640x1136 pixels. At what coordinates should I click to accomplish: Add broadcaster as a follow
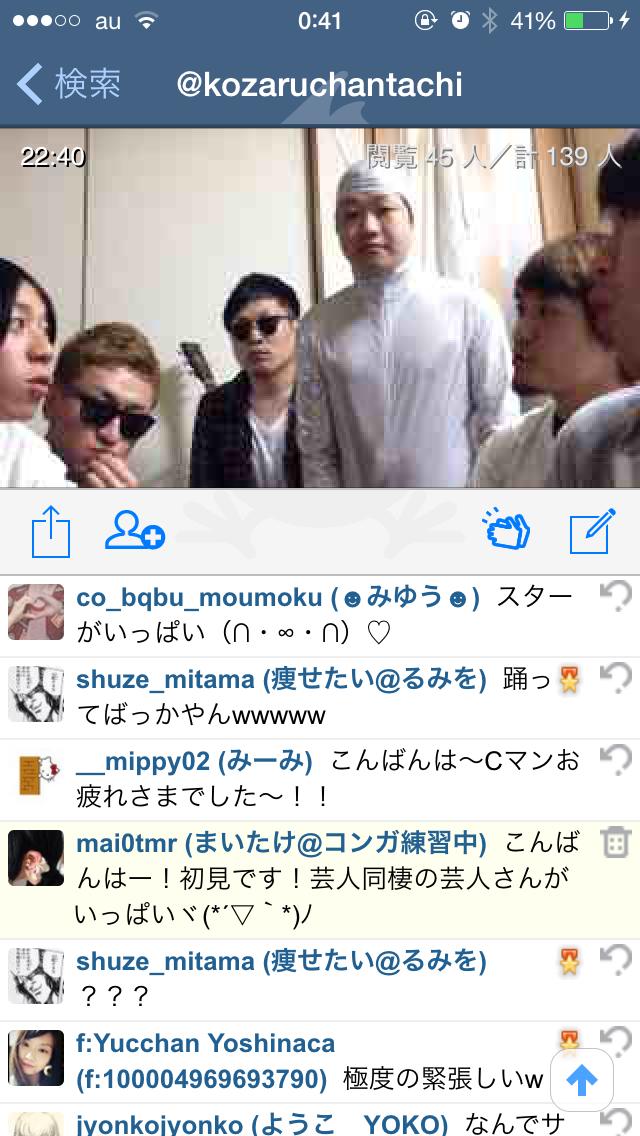134,531
